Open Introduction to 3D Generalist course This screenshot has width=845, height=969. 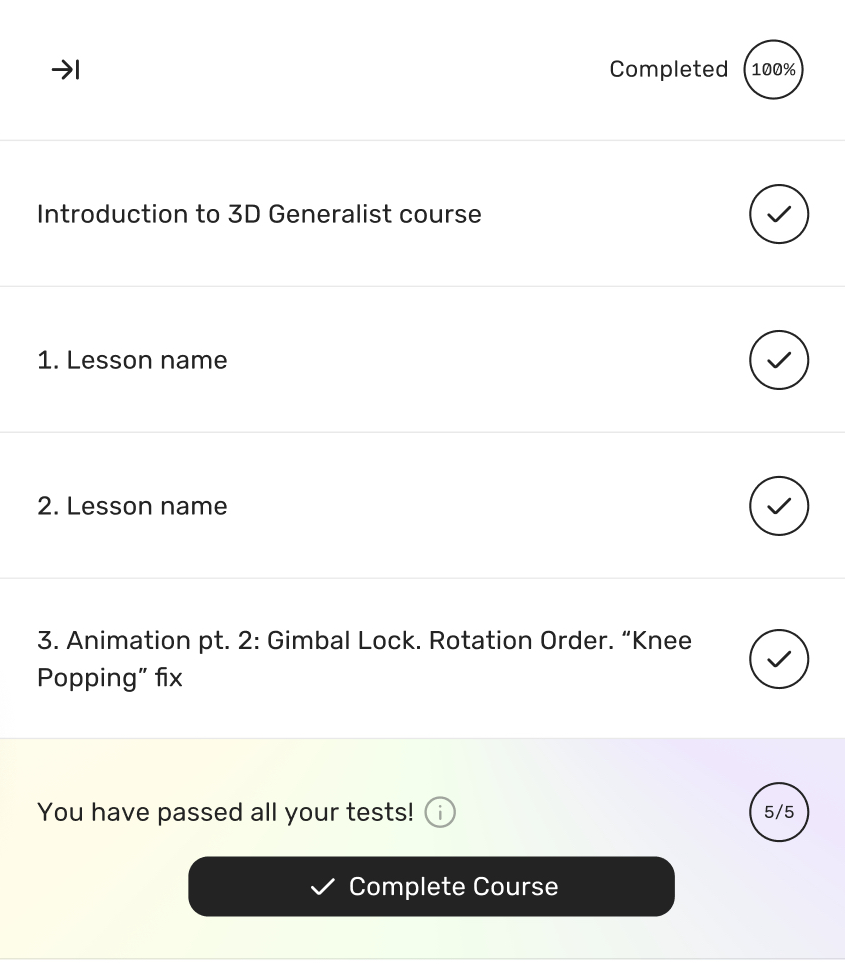click(x=259, y=214)
